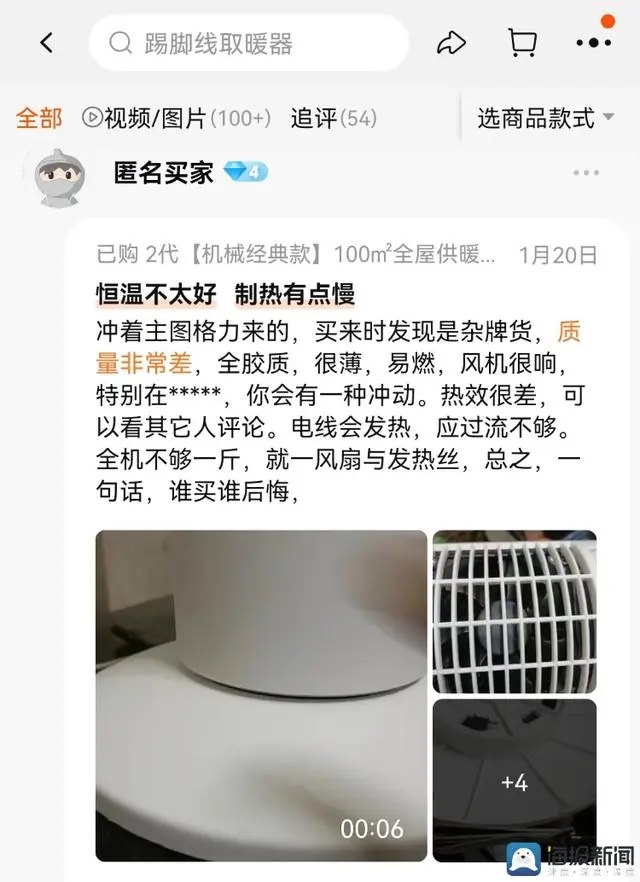Go back using the top-left arrow
Screen dimensions: 640x882
point(46,43)
